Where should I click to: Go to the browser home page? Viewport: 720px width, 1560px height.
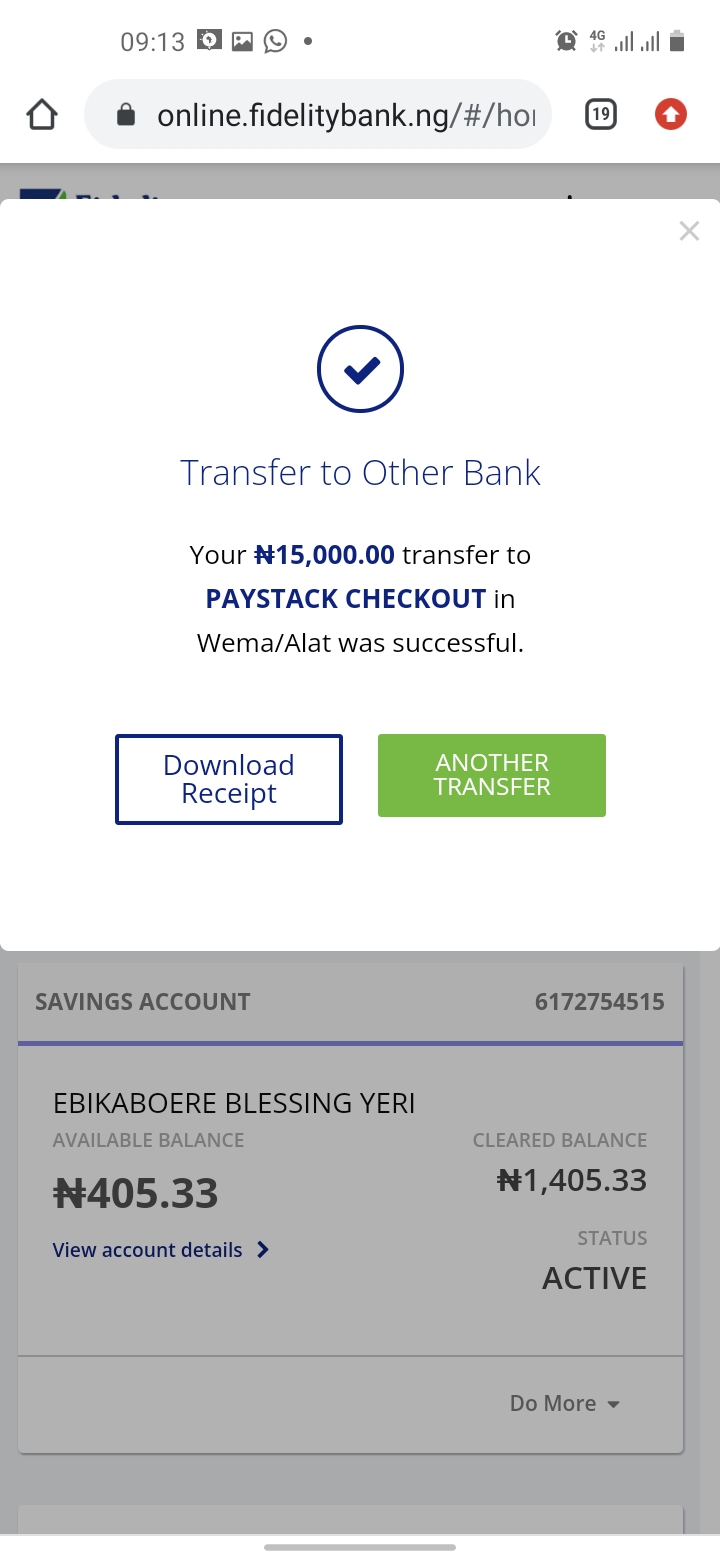point(42,115)
